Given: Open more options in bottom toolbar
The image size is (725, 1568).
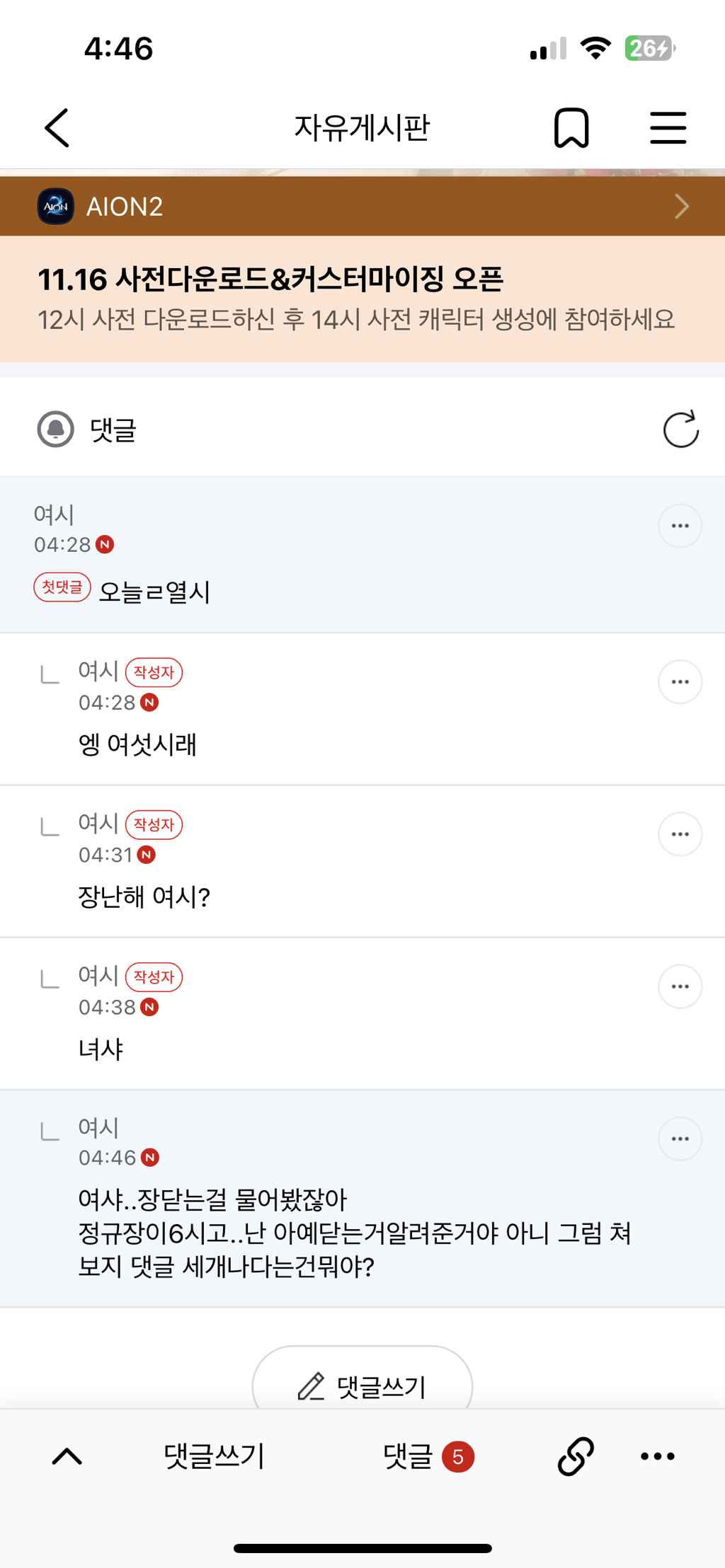Looking at the screenshot, I should click(x=657, y=1456).
